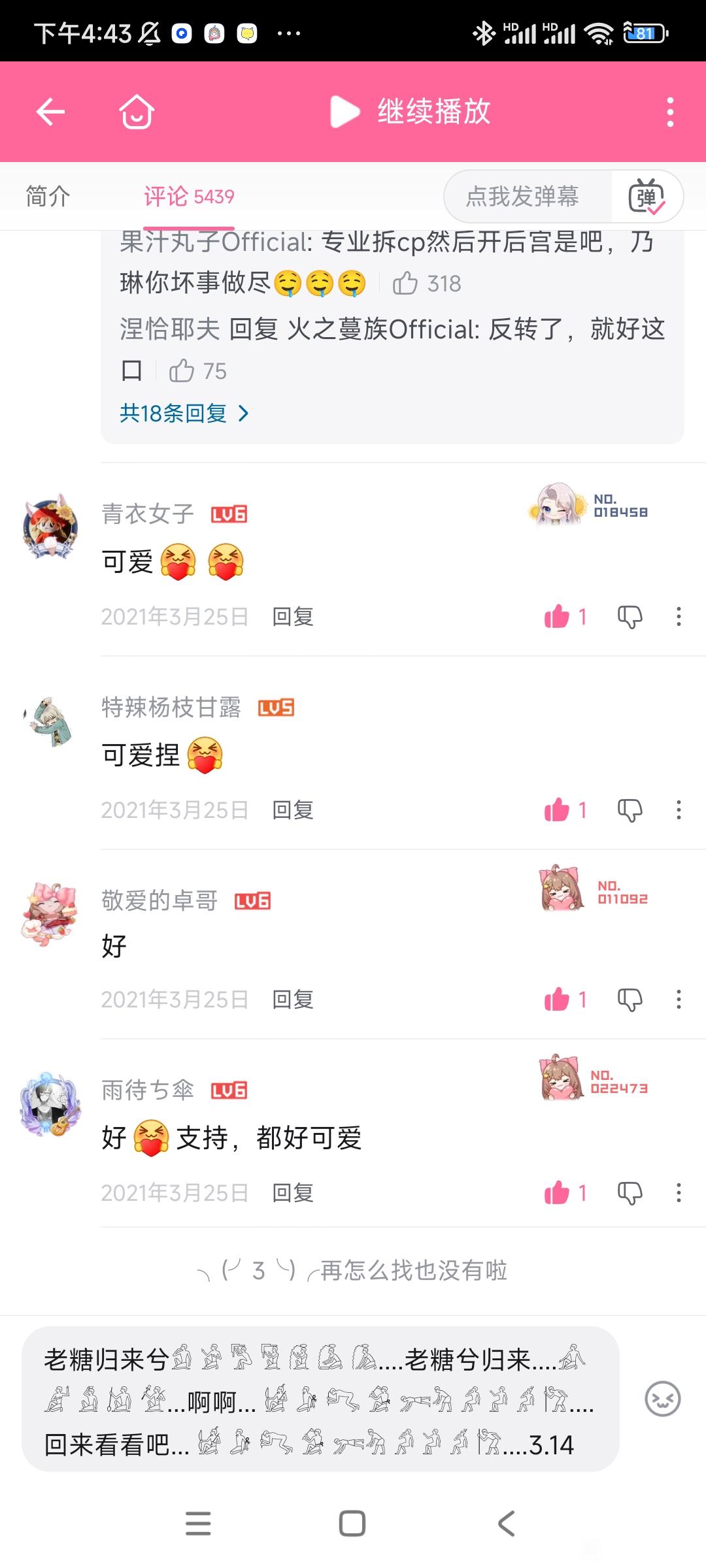Tap the system recent apps button
Screen dimensions: 706x1568
[x=198, y=1524]
